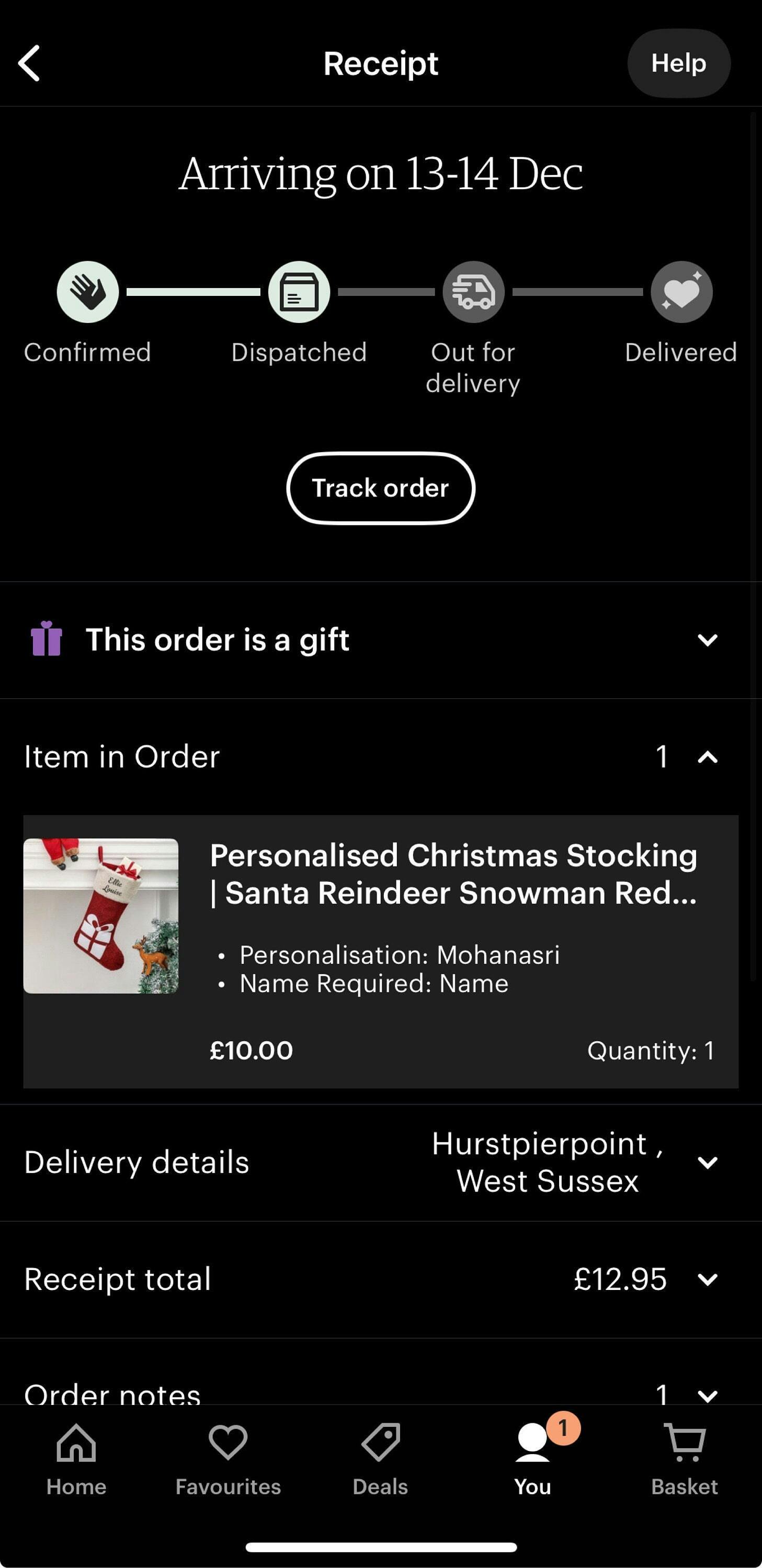The height and width of the screenshot is (1568, 762).
Task: Go back from the Receipt screen
Action: click(x=29, y=63)
